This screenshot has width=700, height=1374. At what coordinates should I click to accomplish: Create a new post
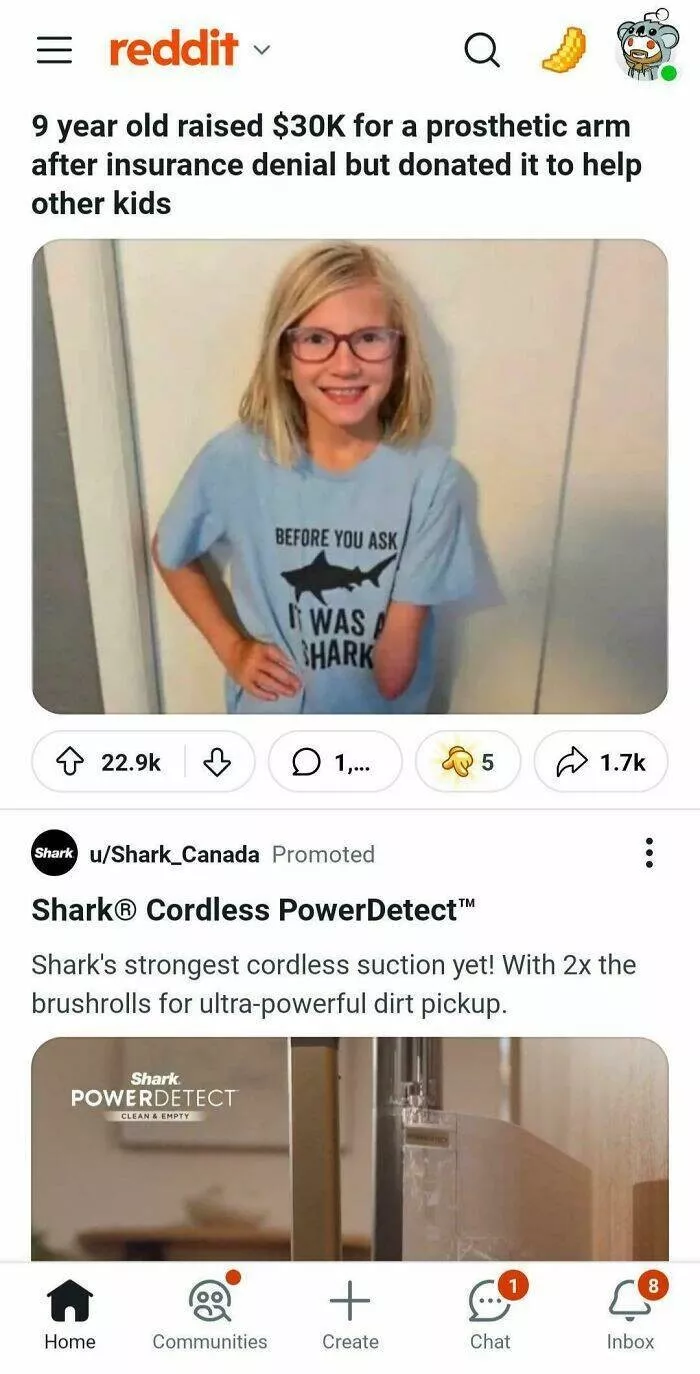350,1316
